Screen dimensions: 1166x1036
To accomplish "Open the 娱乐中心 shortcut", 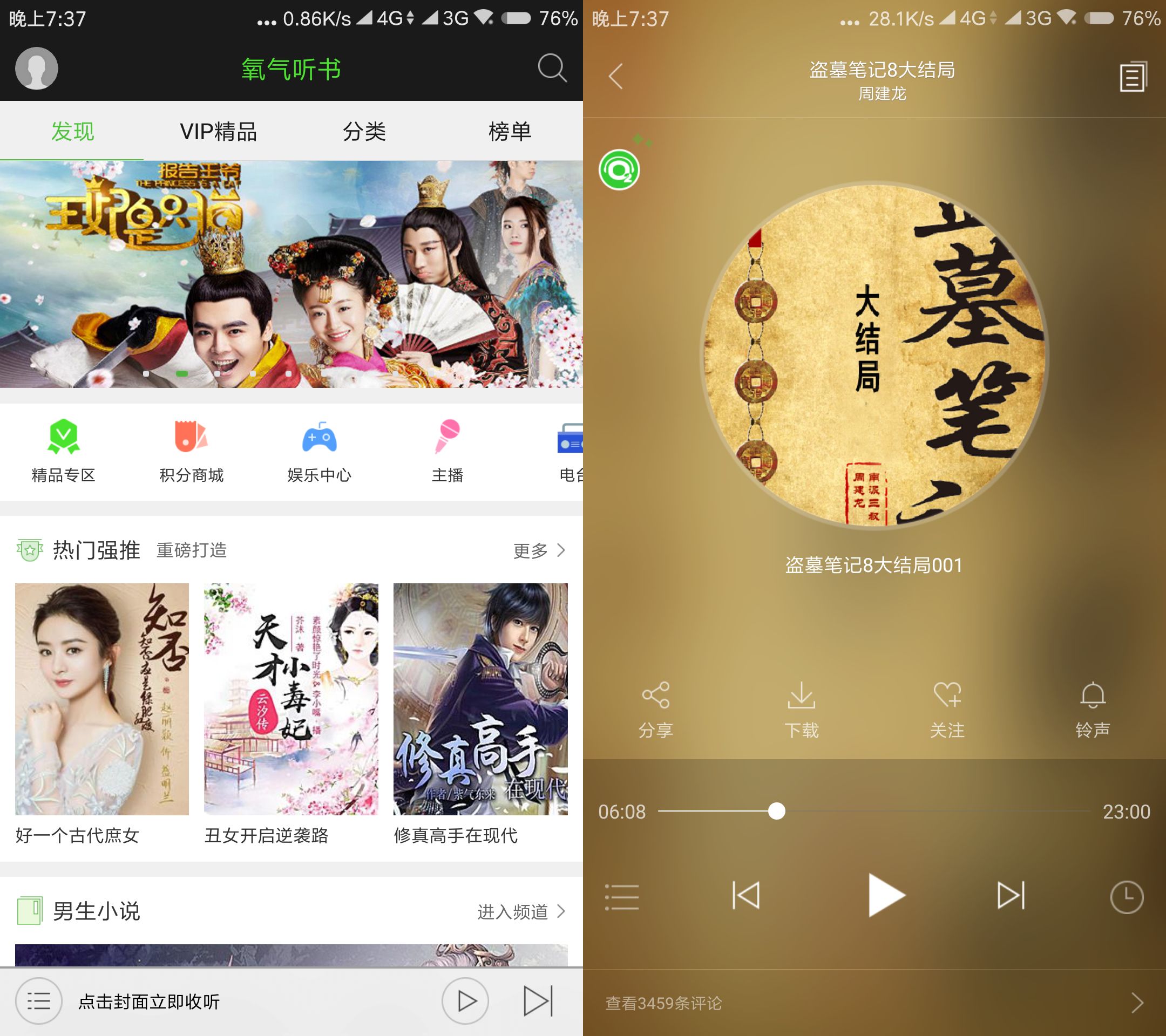I will [x=319, y=451].
